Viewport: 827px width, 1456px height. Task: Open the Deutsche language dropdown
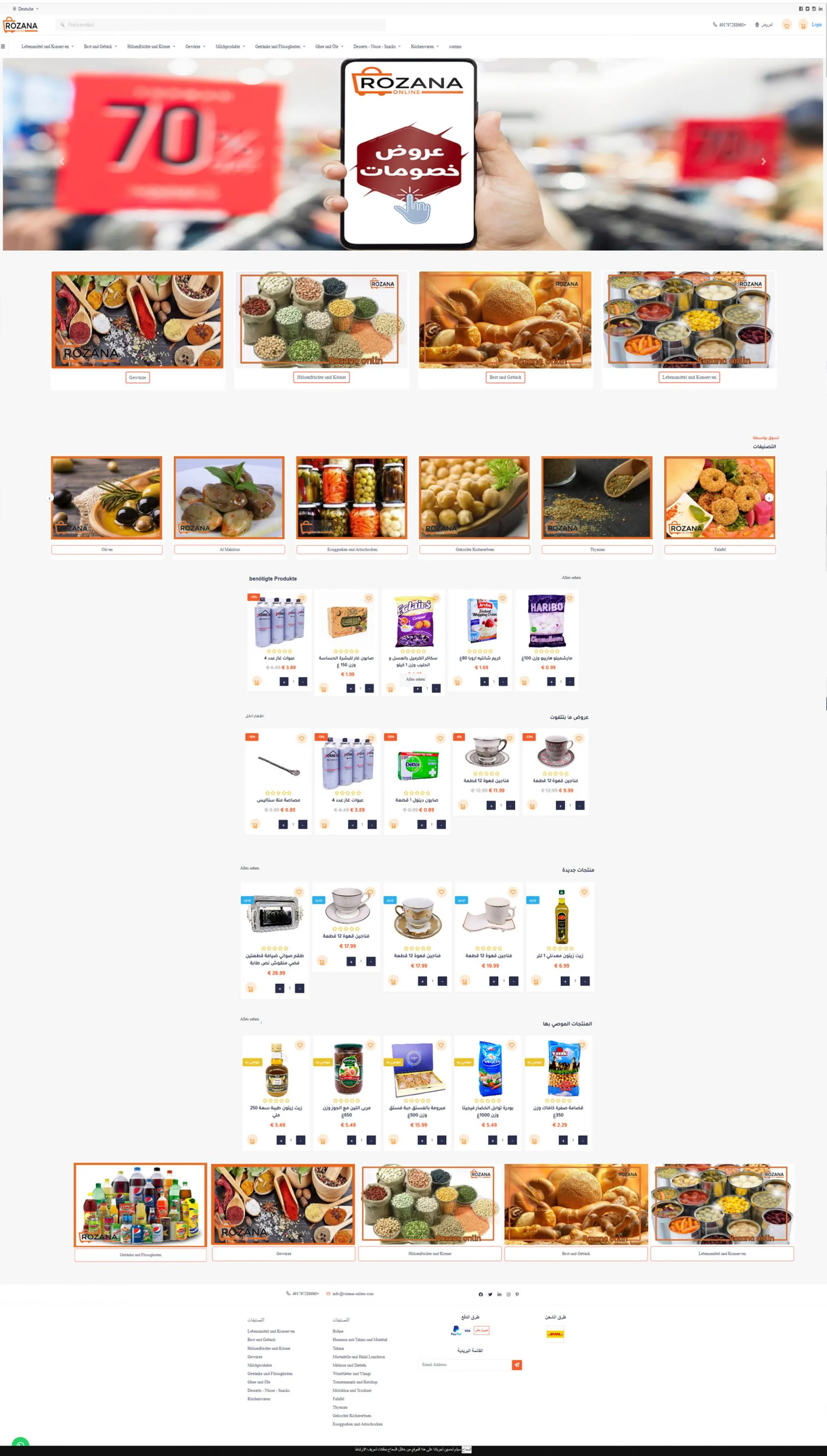point(26,9)
